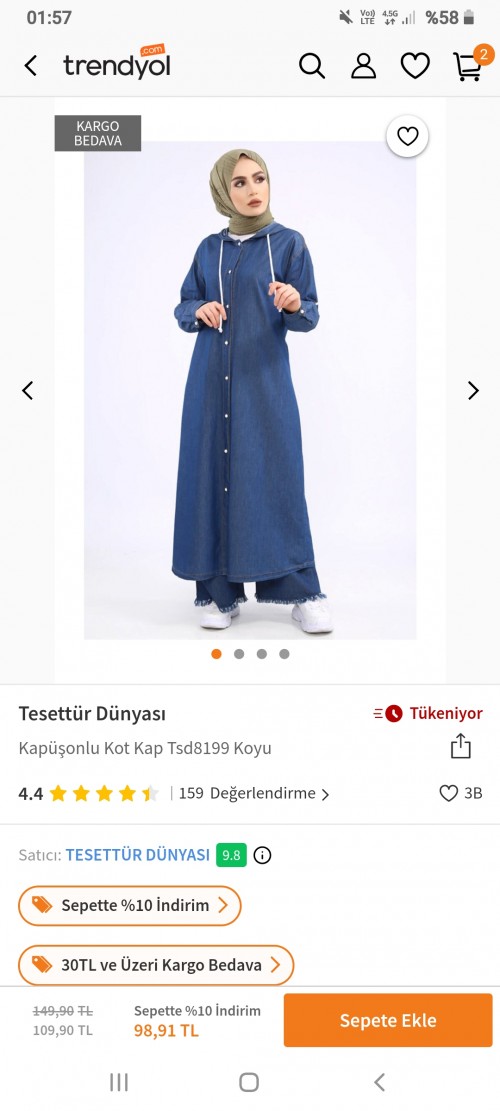The height and width of the screenshot is (1111, 500).
Task: Tap Sepete Ekle to add to cart
Action: point(388,1020)
